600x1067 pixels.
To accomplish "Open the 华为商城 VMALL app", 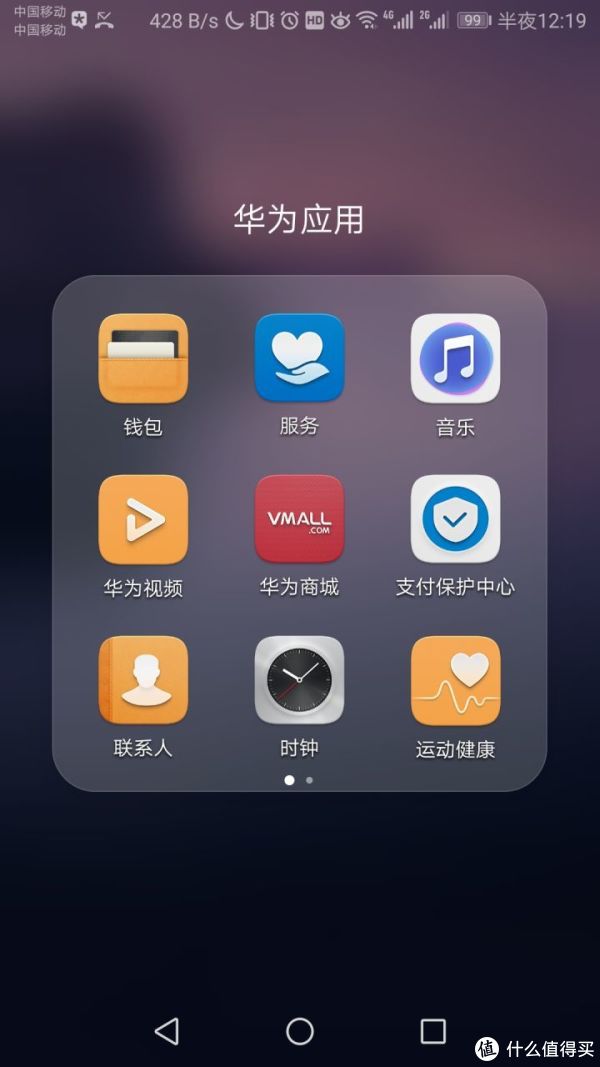I will click(299, 519).
